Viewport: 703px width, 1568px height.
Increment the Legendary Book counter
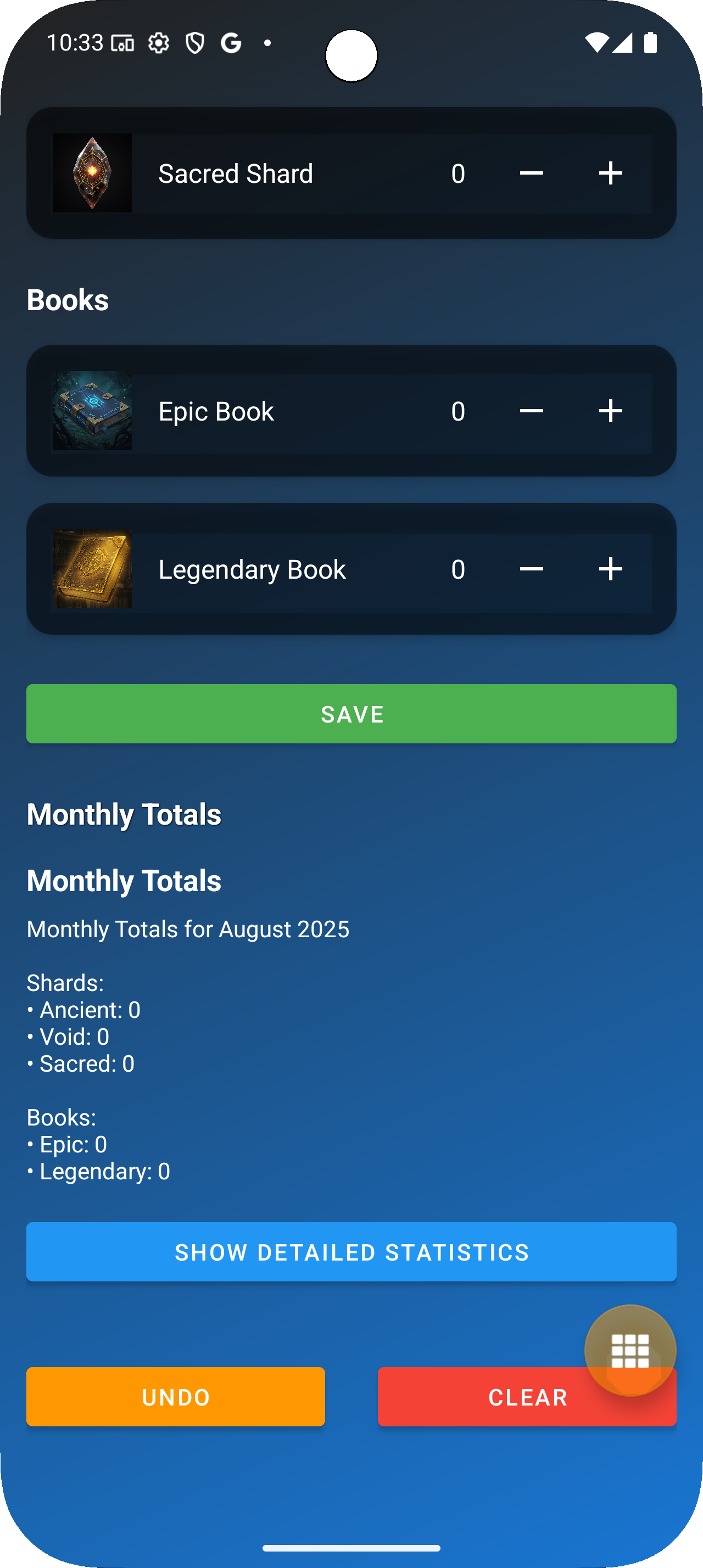click(x=610, y=569)
